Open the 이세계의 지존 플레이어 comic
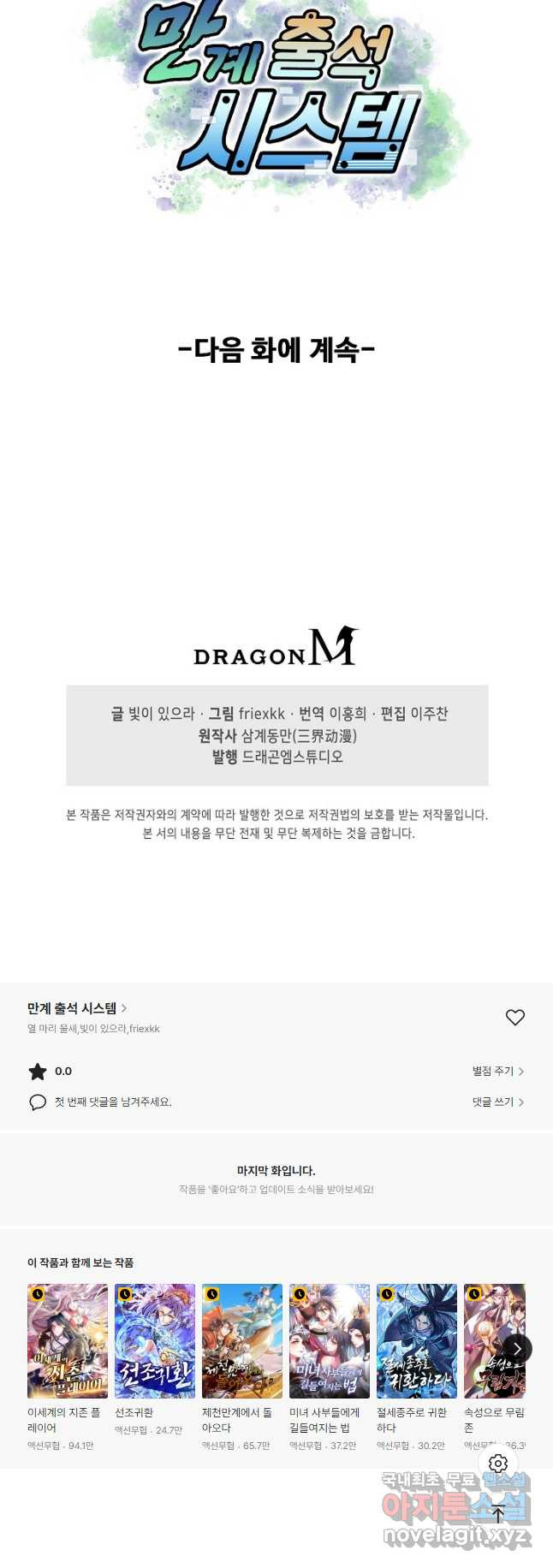 (68, 1340)
